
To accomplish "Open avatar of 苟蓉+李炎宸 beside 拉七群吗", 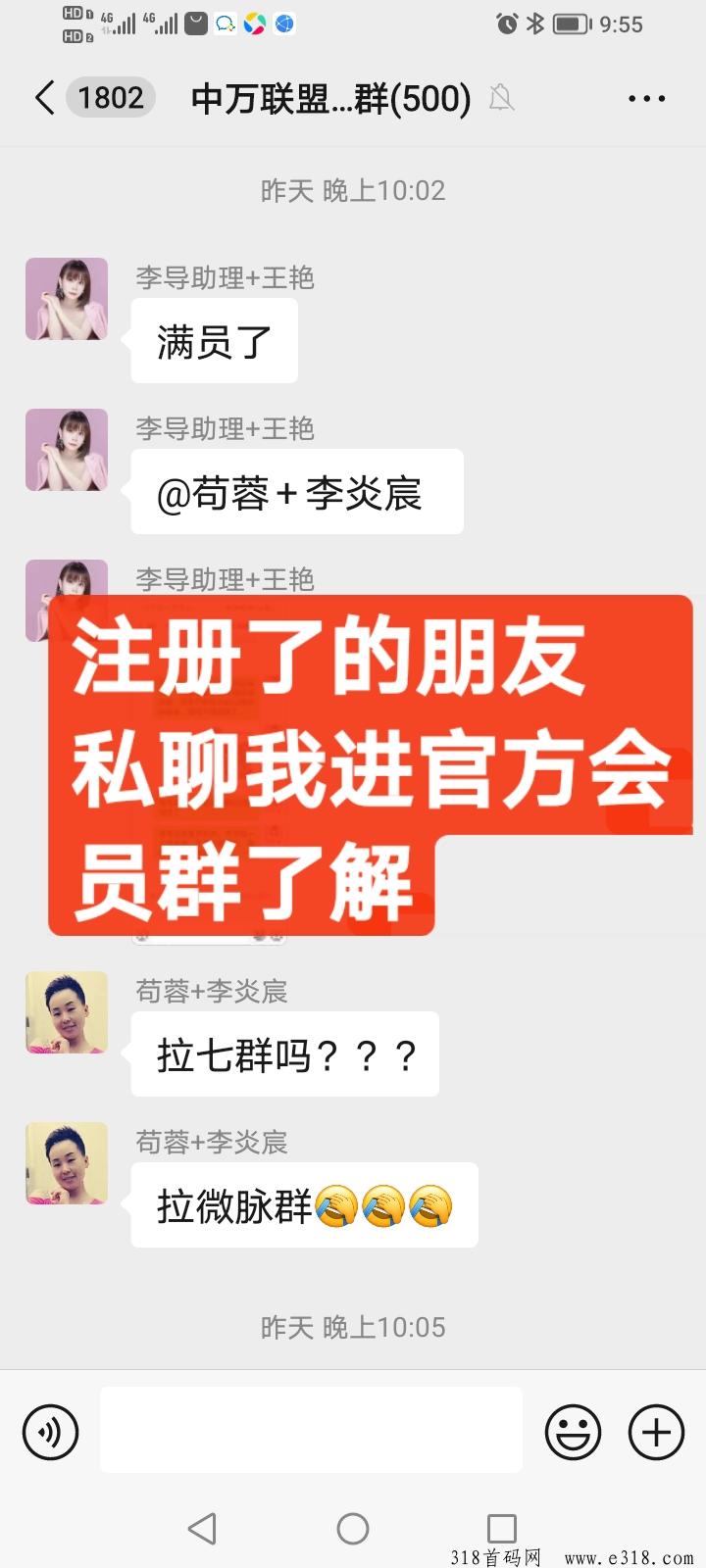I will pyautogui.click(x=67, y=1012).
